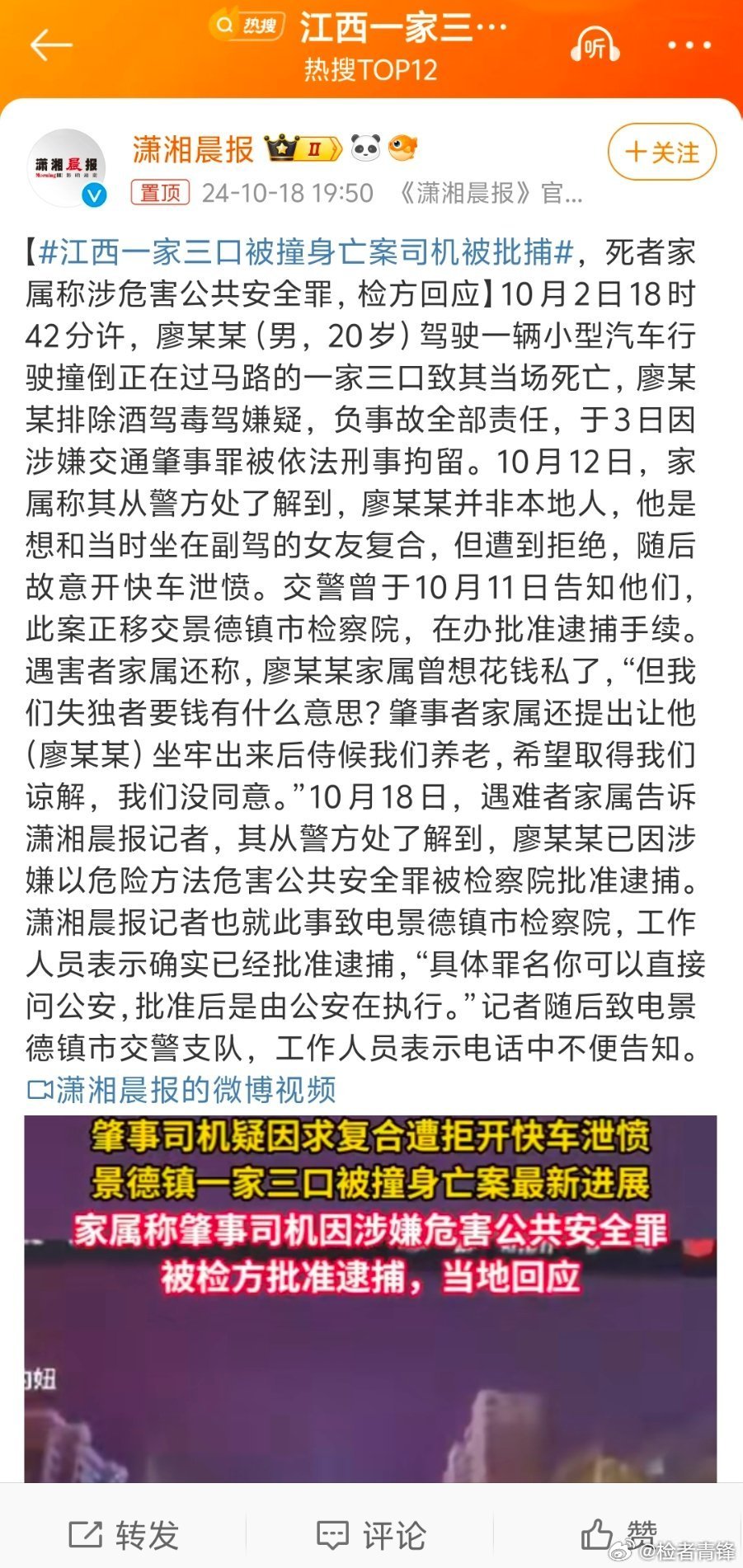Open the 潇湘晨报 account name
743x1568 pixels.
(x=193, y=149)
